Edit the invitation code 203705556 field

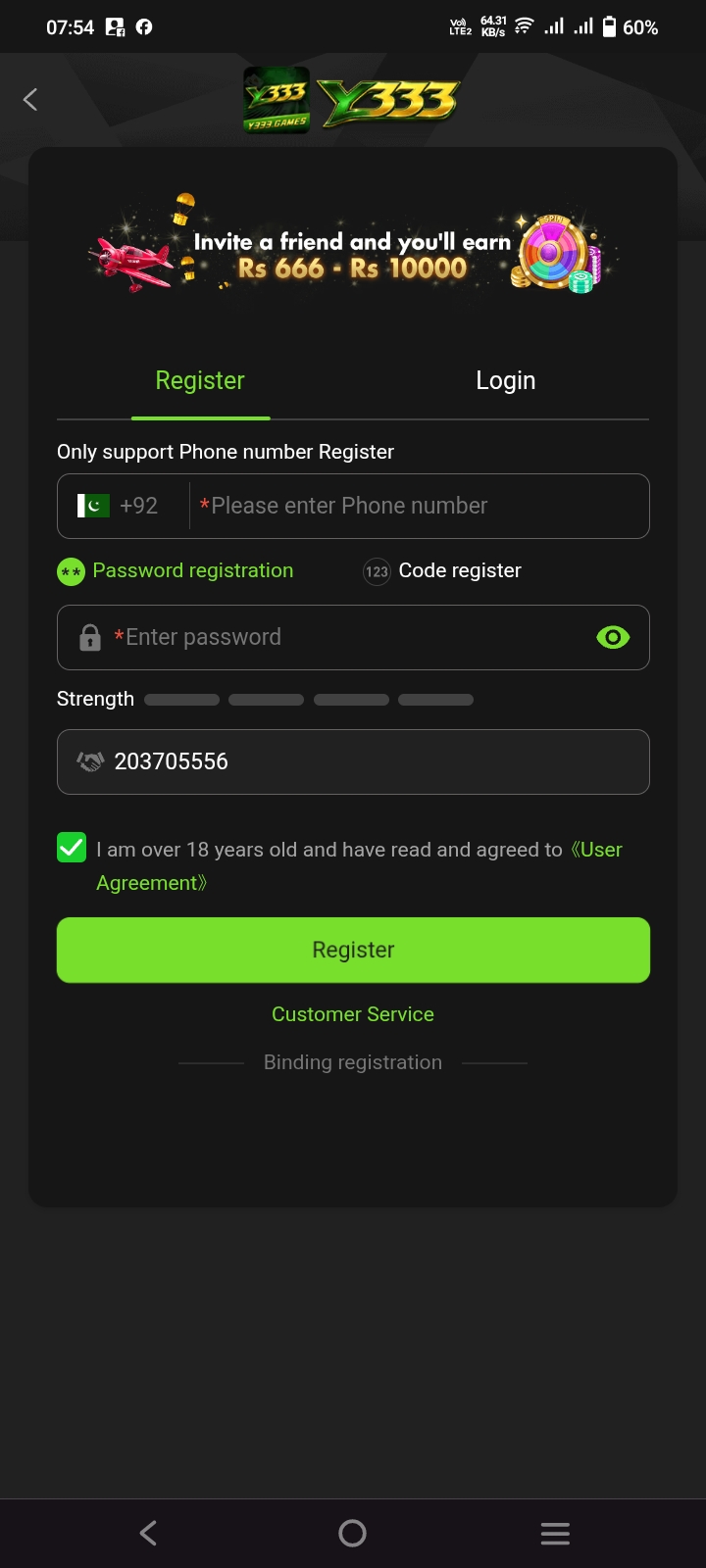tap(353, 761)
